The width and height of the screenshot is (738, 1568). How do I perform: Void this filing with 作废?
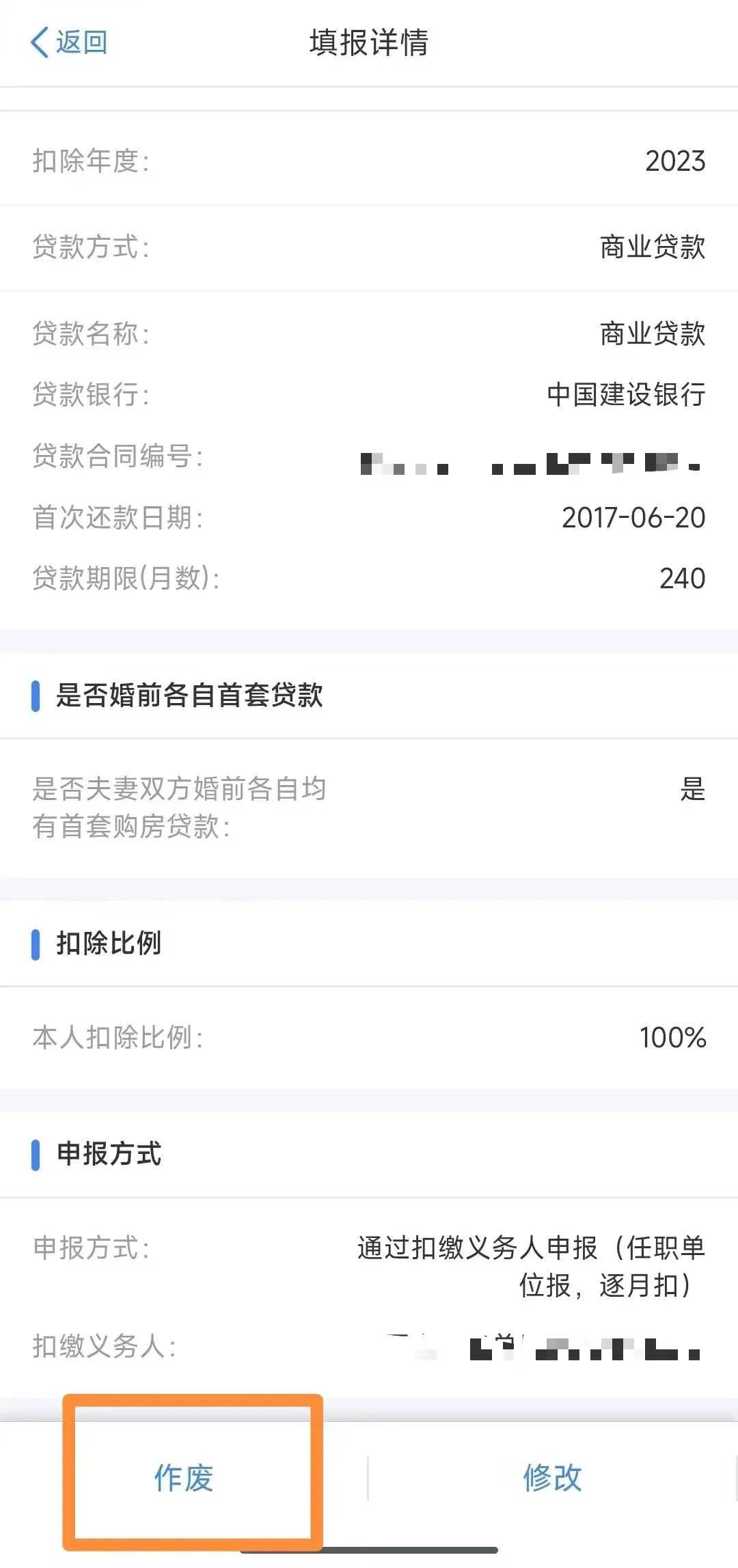point(184,1477)
